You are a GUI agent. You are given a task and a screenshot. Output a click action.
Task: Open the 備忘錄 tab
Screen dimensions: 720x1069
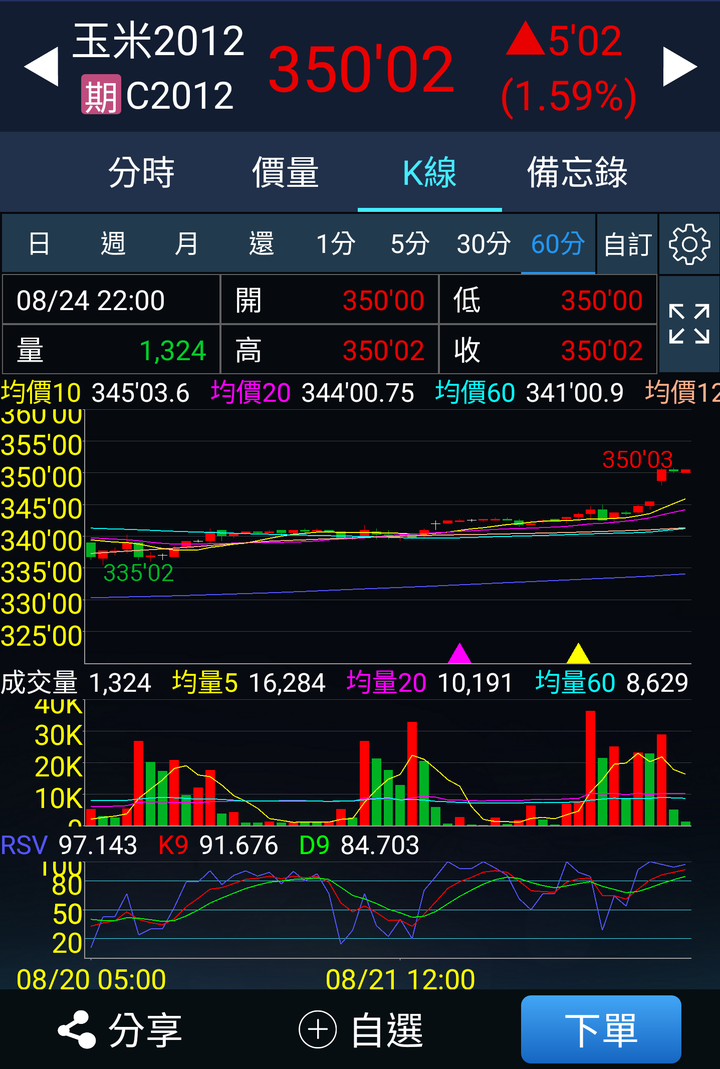tap(577, 173)
